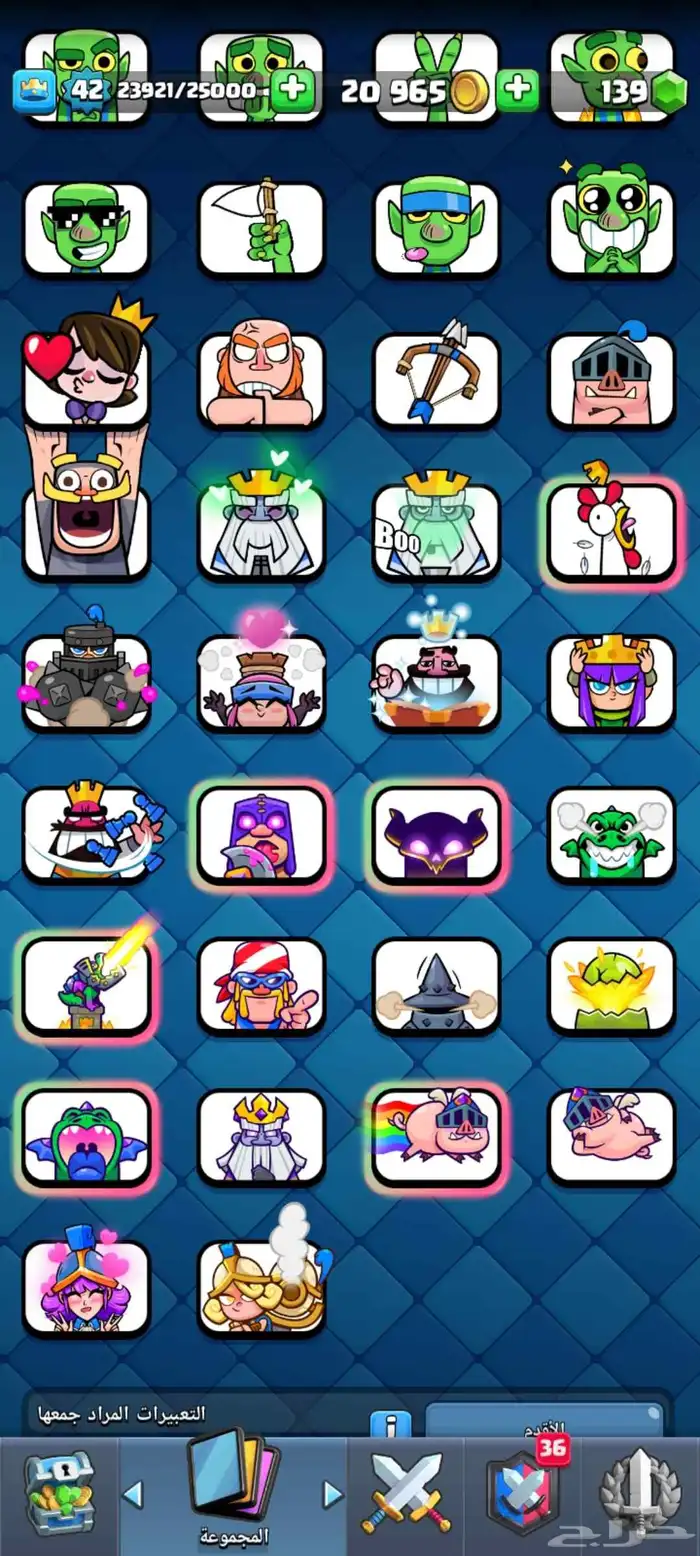Add experience with the green plus button
This screenshot has width=700, height=1556.
[x=292, y=91]
